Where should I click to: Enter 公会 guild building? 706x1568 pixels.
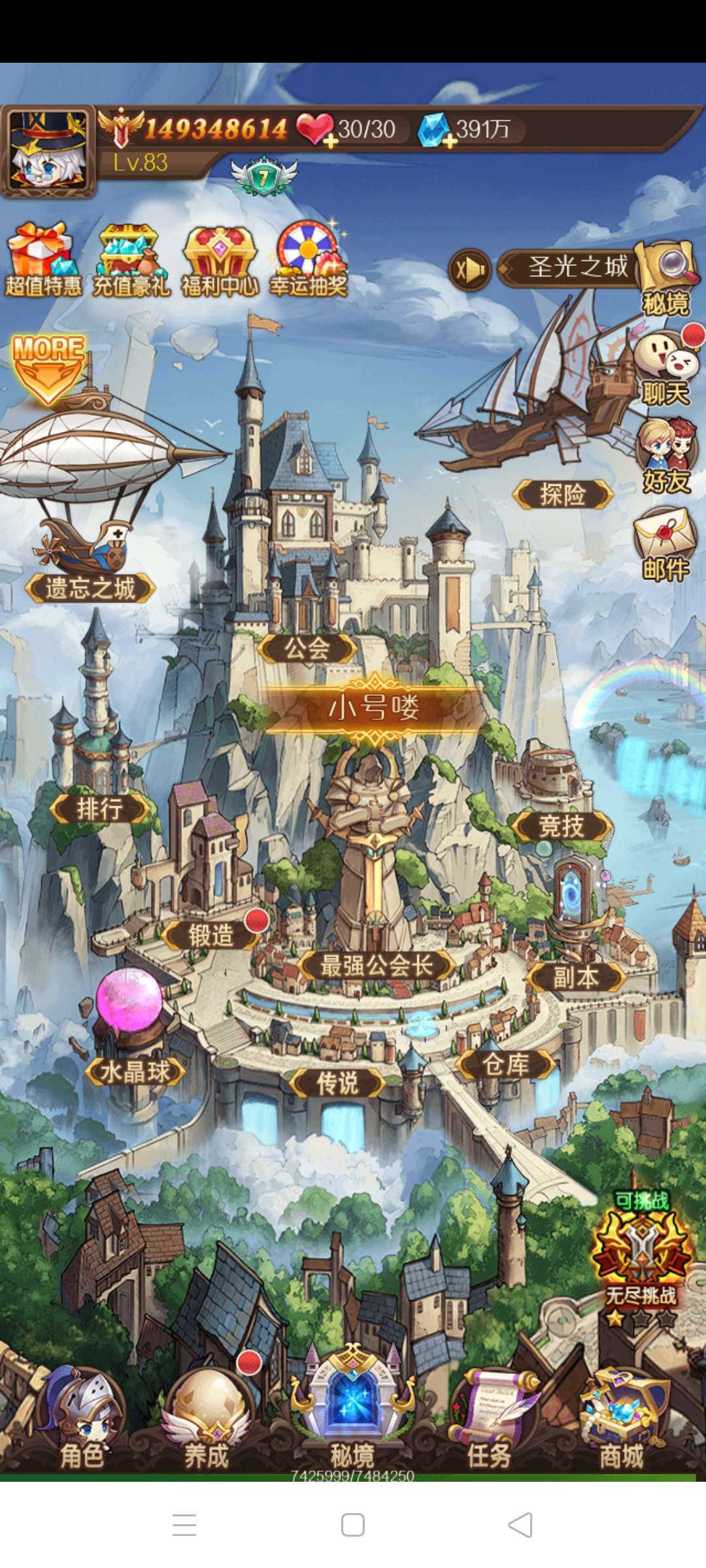pos(307,648)
